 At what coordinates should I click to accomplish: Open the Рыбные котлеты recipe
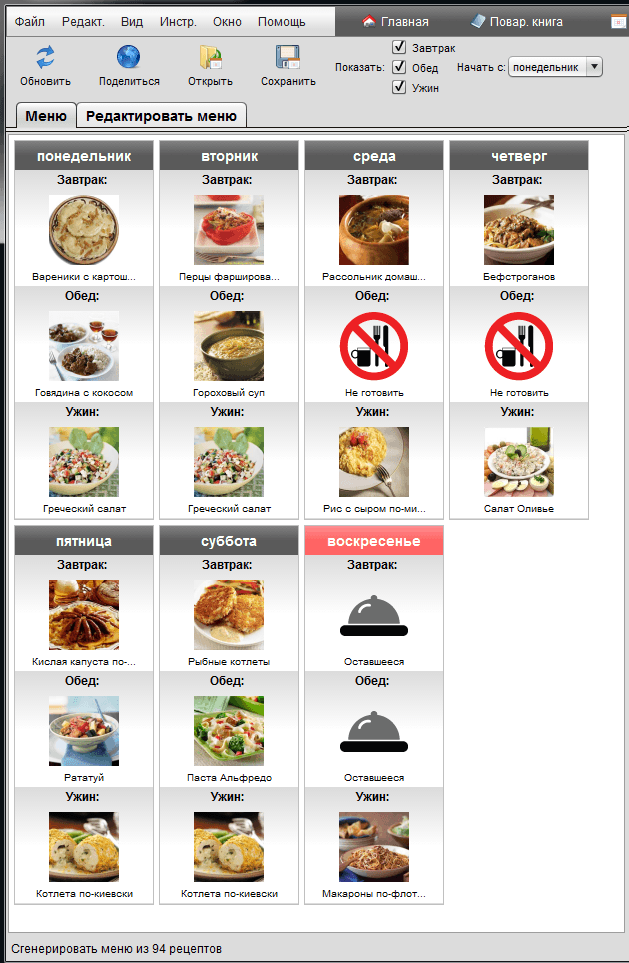pyautogui.click(x=229, y=614)
